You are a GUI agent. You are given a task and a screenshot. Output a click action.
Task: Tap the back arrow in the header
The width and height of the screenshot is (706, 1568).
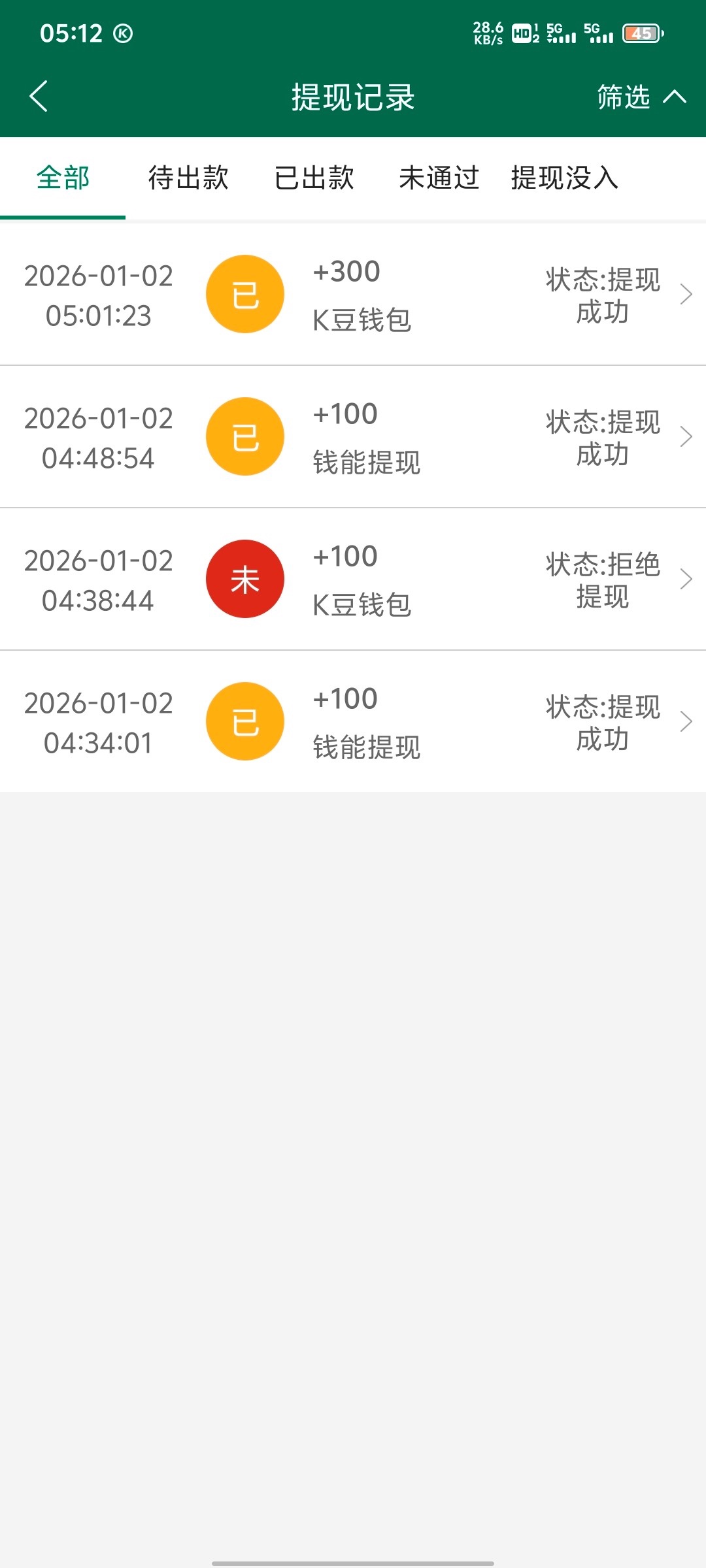[38, 96]
